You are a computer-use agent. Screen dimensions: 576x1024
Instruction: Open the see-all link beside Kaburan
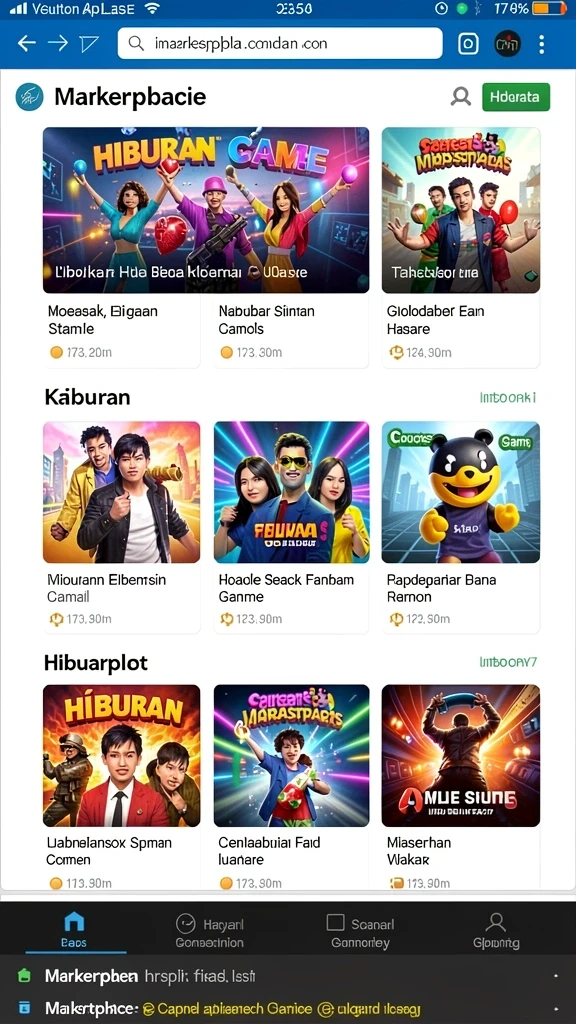point(507,397)
